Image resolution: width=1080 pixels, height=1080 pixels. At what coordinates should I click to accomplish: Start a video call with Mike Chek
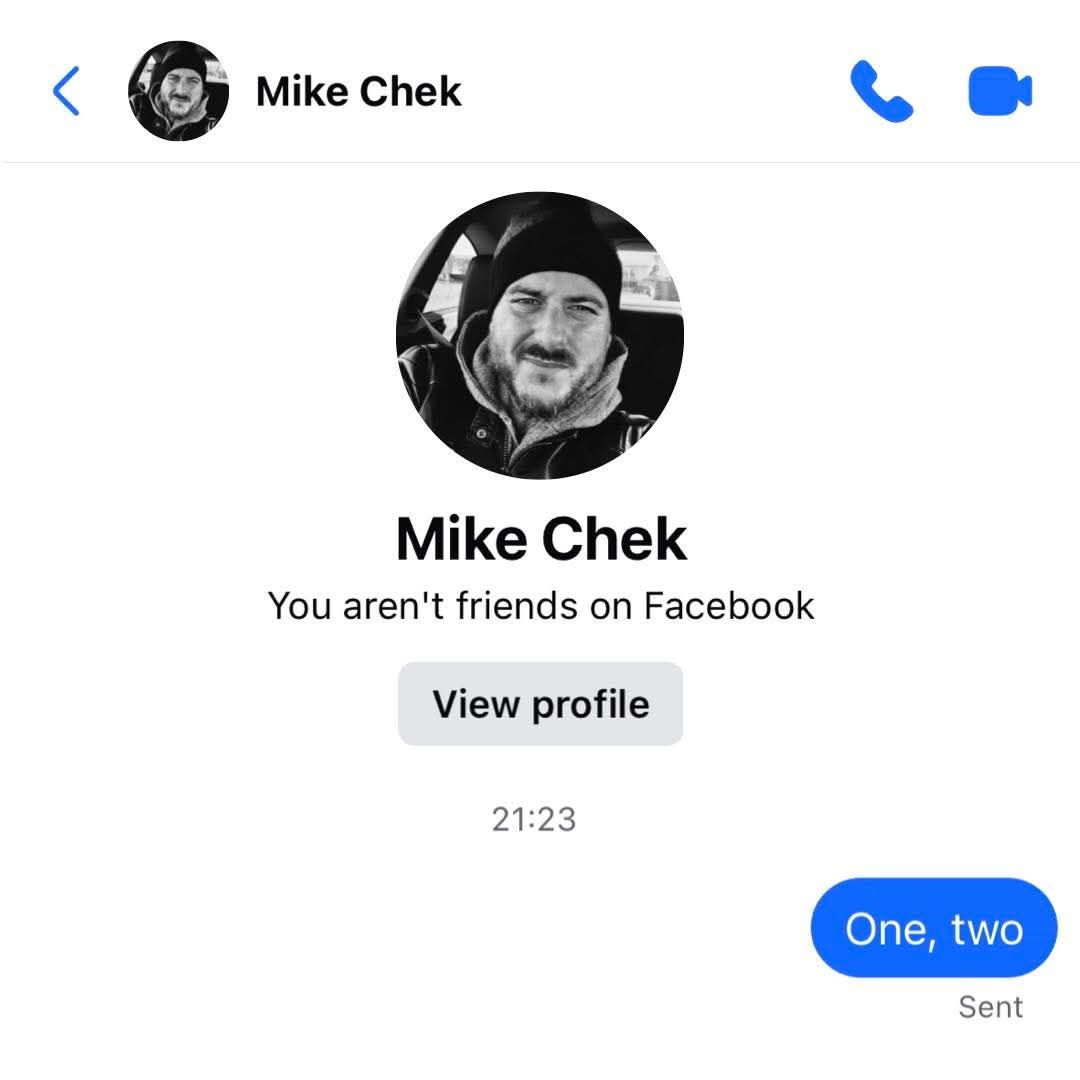1000,92
